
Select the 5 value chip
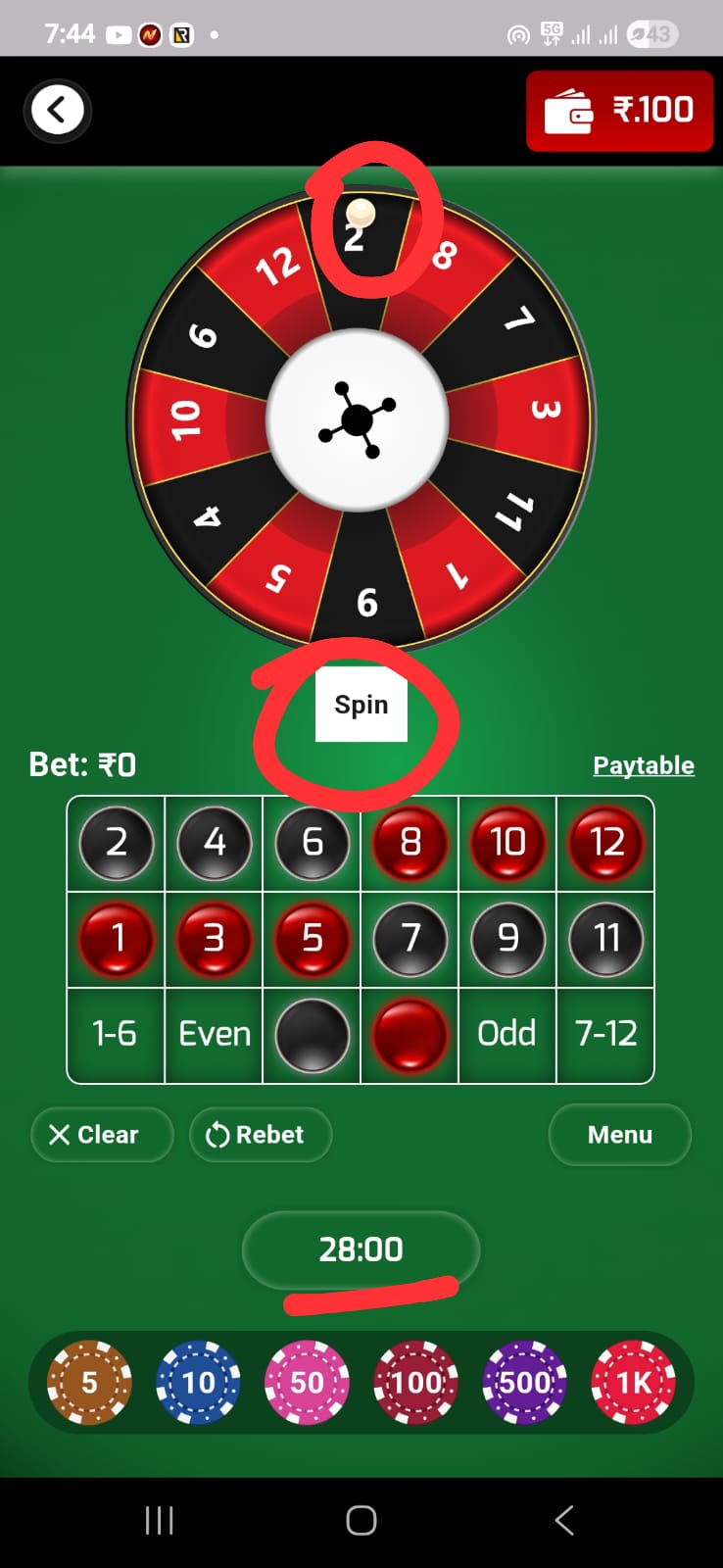tap(89, 1383)
